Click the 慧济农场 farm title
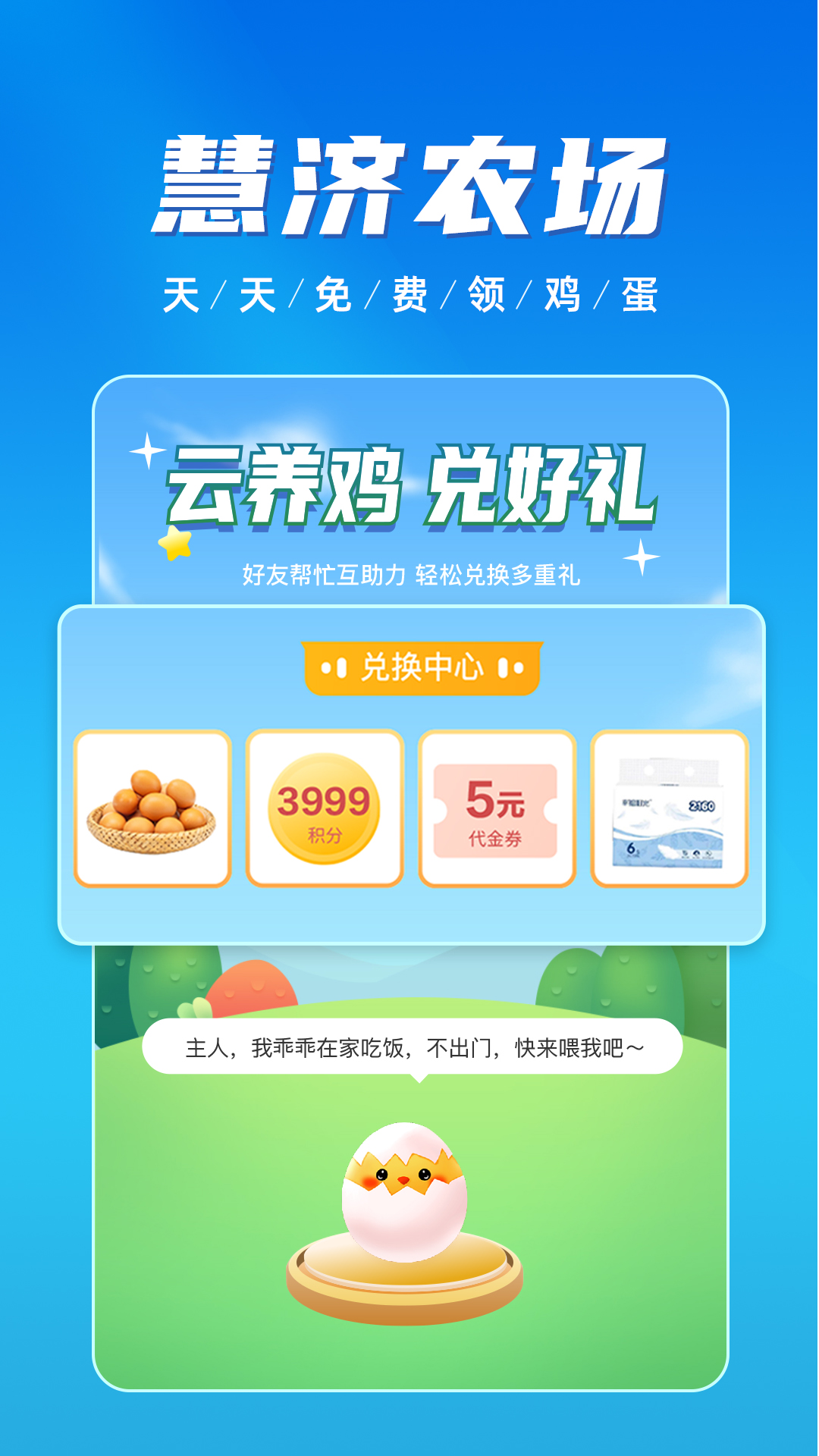 coord(409,186)
